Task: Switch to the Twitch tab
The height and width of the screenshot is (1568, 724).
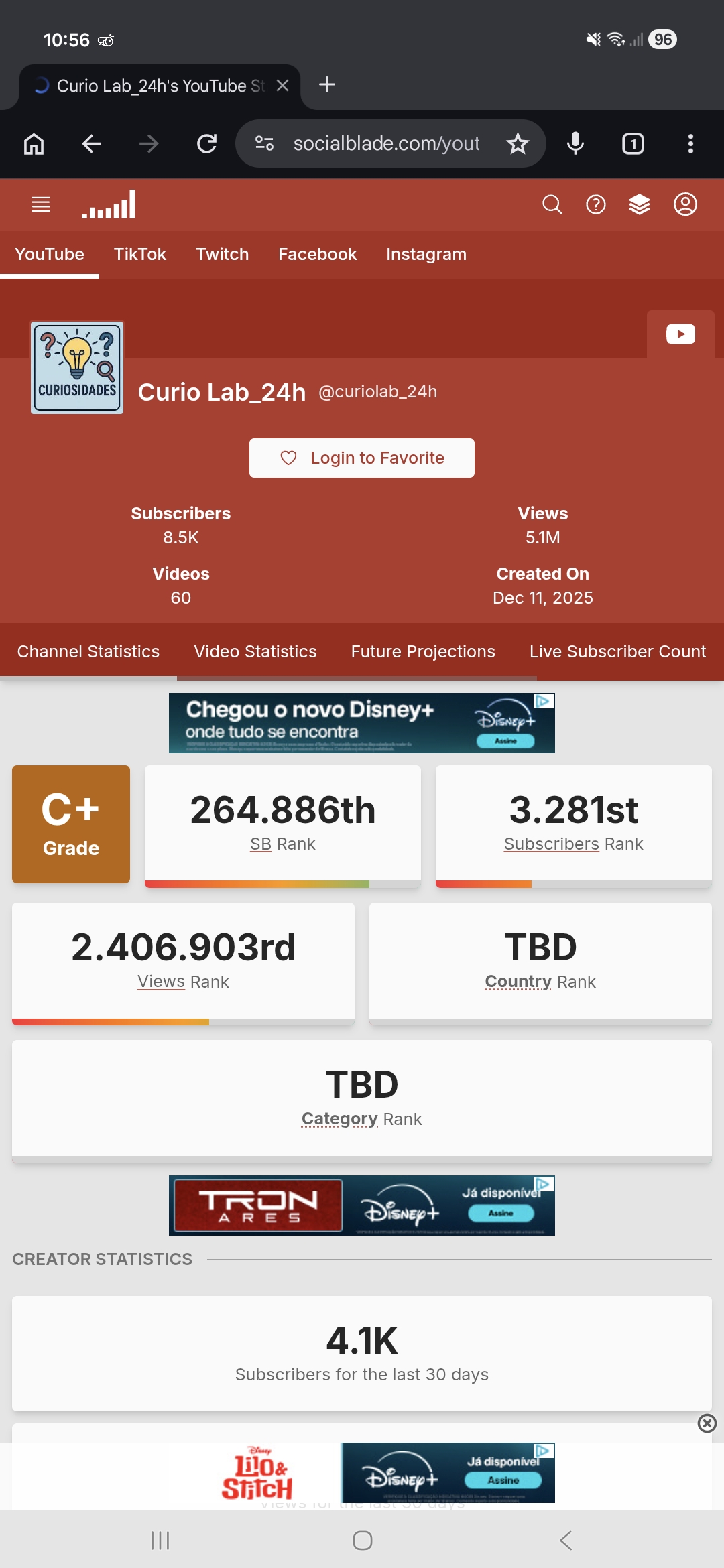Action: [222, 255]
